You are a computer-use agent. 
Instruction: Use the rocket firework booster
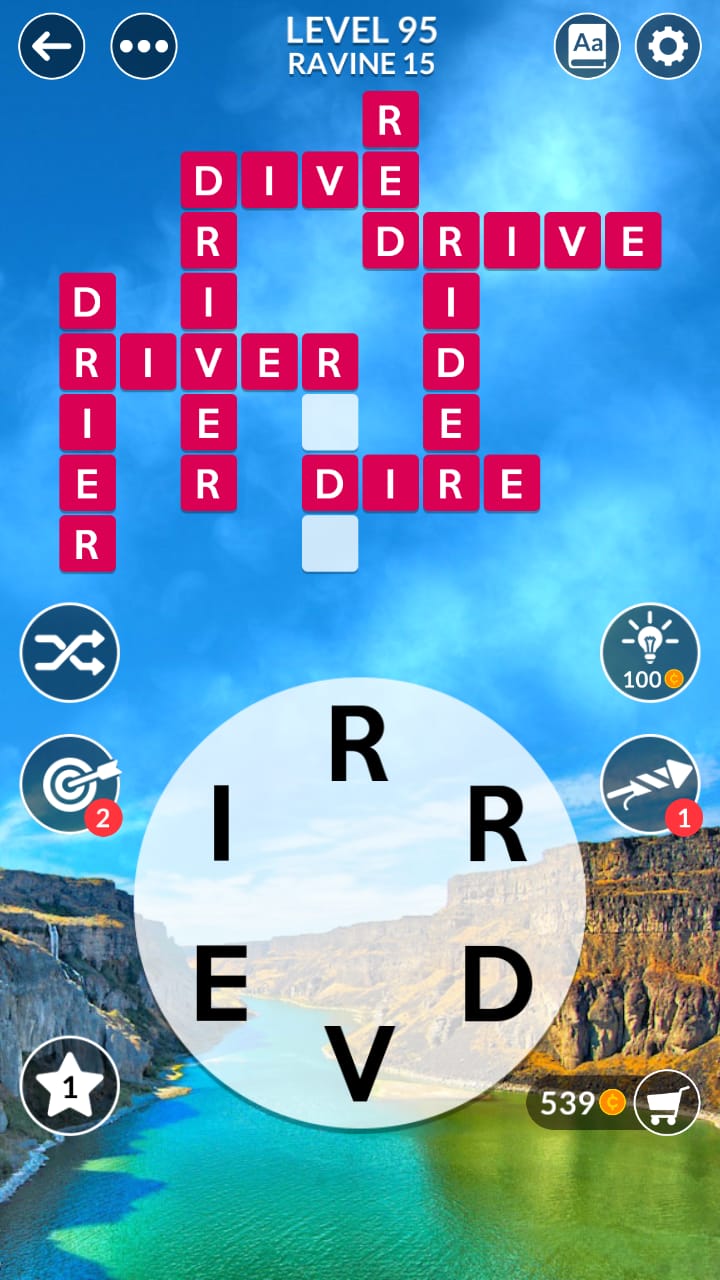pos(650,785)
